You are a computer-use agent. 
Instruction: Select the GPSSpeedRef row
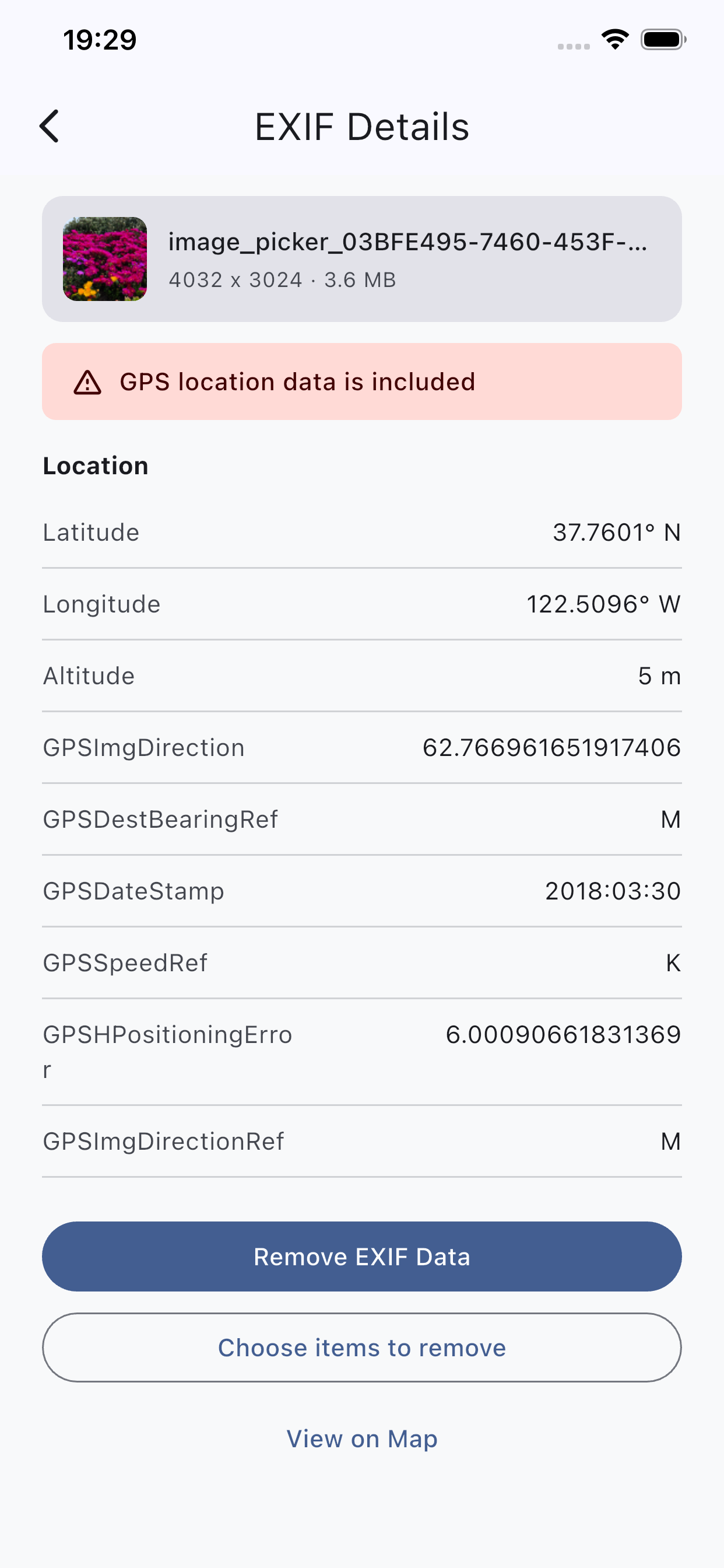[361, 963]
